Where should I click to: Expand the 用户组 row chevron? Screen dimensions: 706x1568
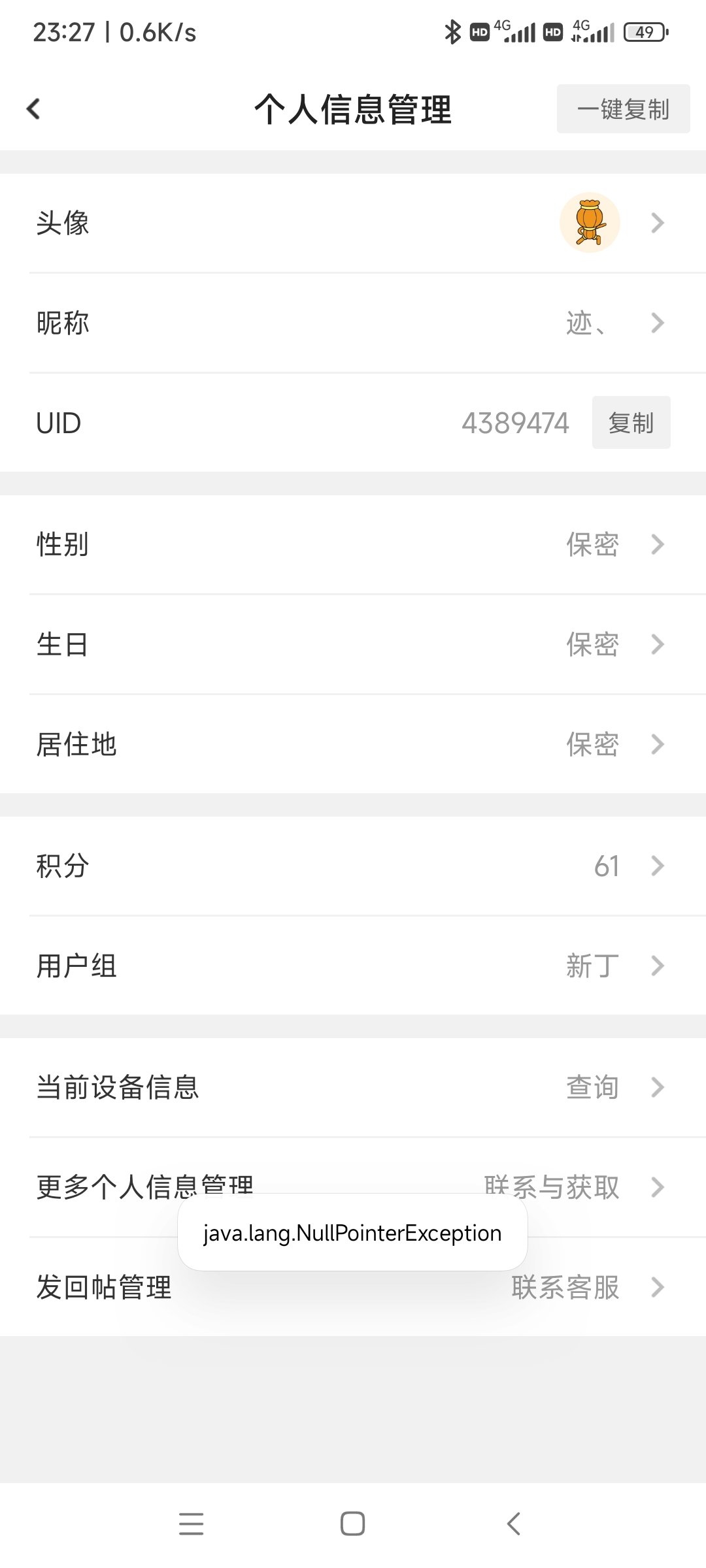point(657,966)
